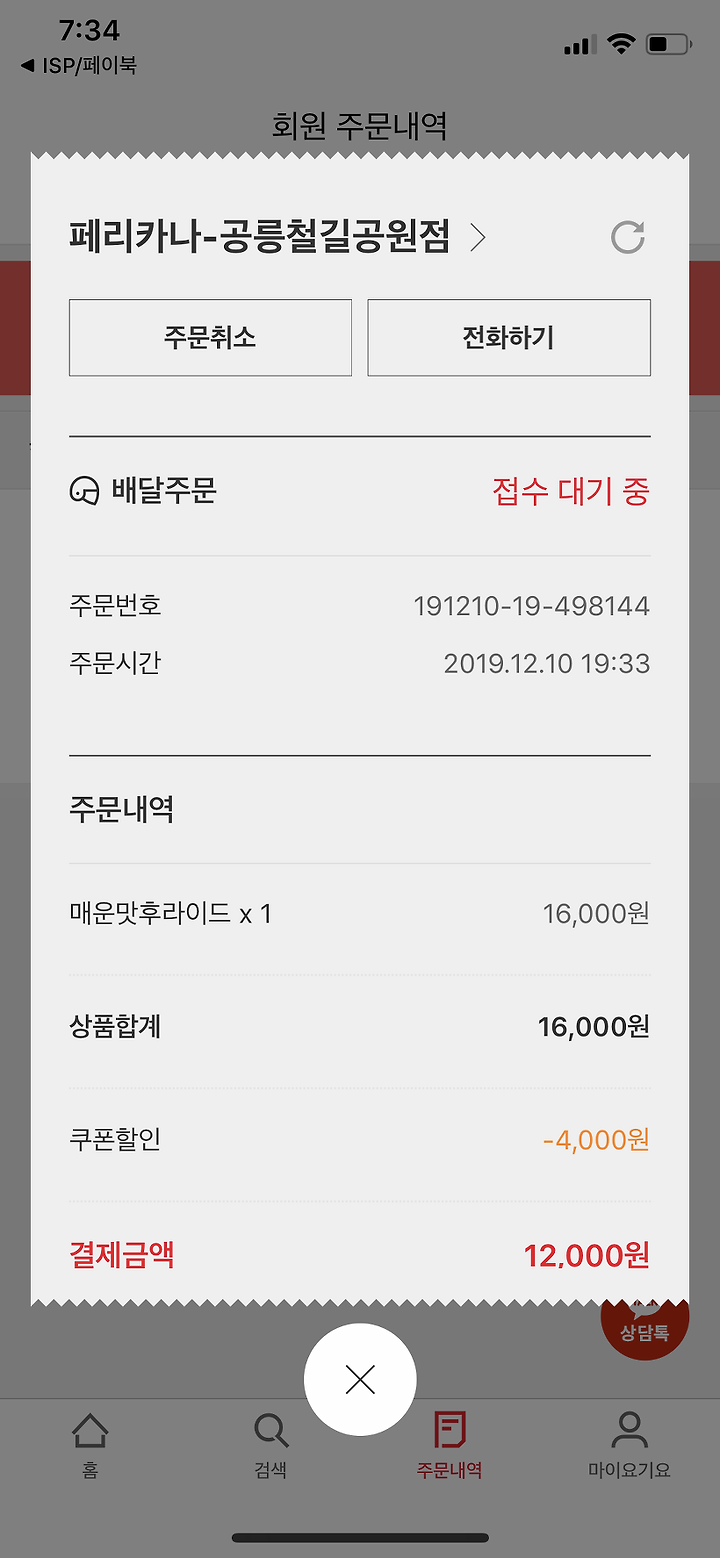Open the 페리카나-공릉철길공원점 store page

277,238
